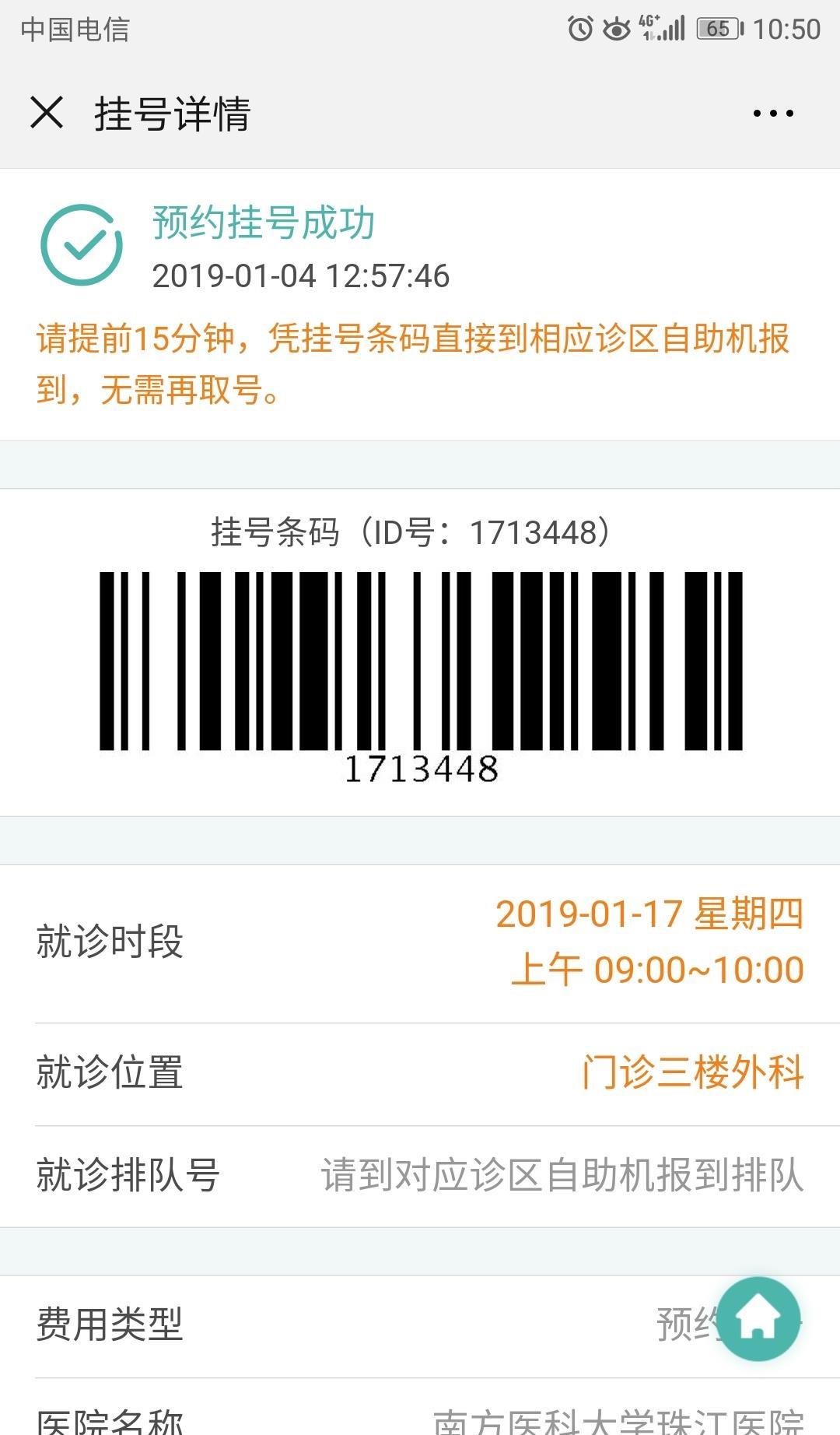Tap the battery level indicator showing 65
Screen dimensions: 840x1435
tap(717, 27)
